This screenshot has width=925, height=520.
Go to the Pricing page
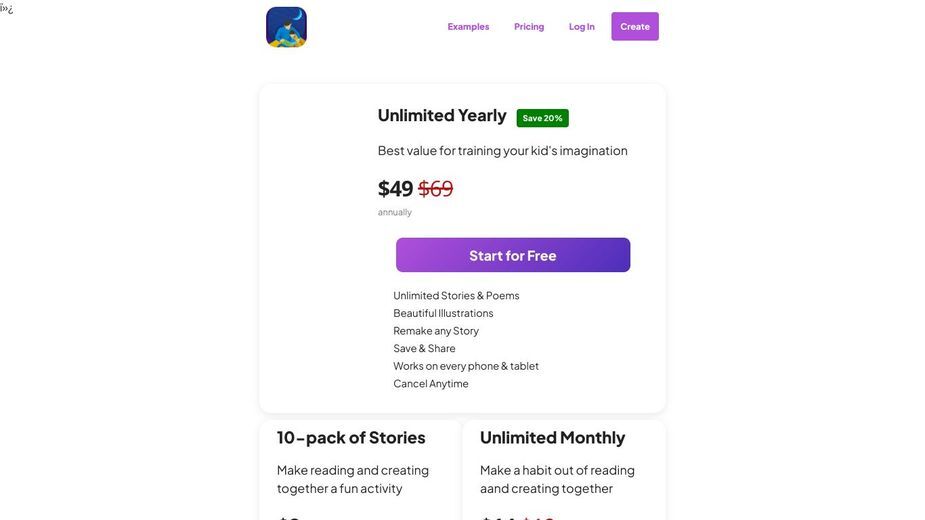[529, 27]
